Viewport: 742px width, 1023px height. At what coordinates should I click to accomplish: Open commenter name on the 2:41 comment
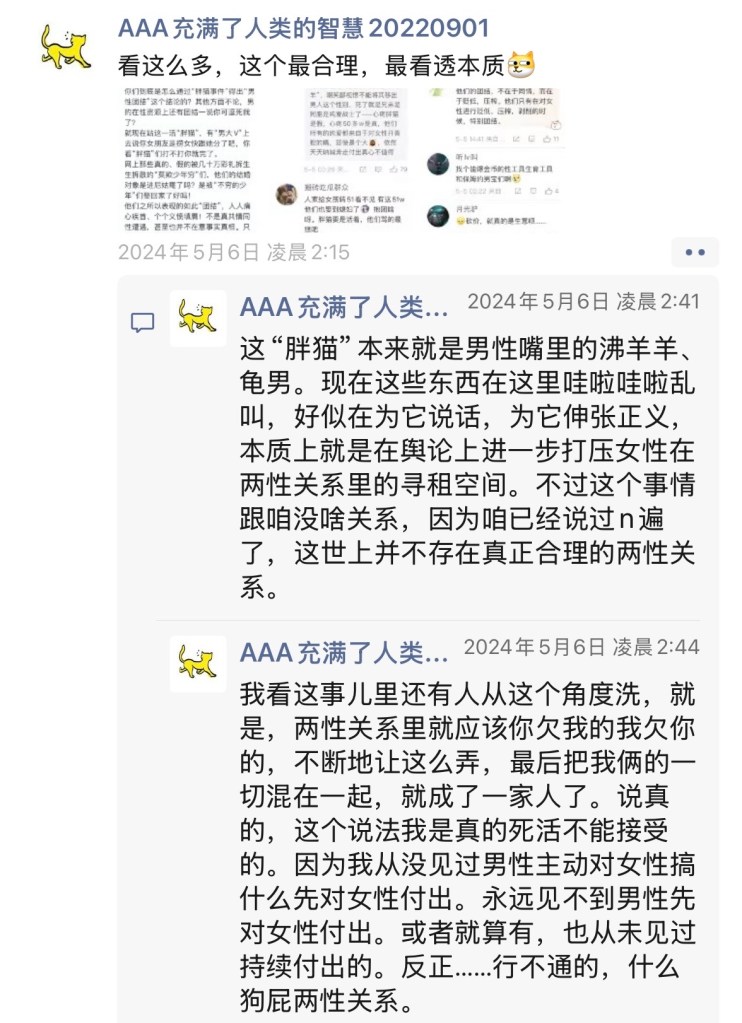tap(344, 305)
